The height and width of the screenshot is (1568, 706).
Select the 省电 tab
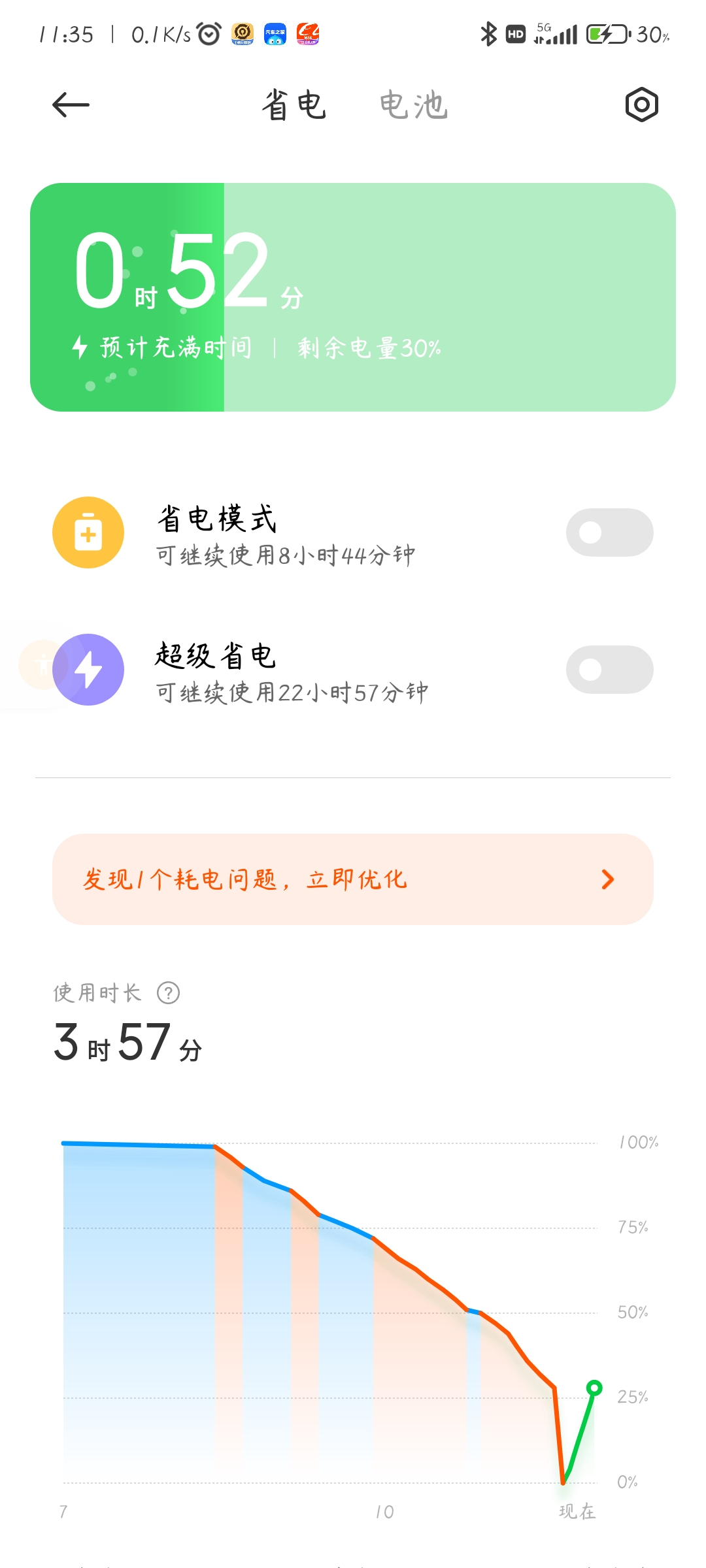[x=294, y=105]
